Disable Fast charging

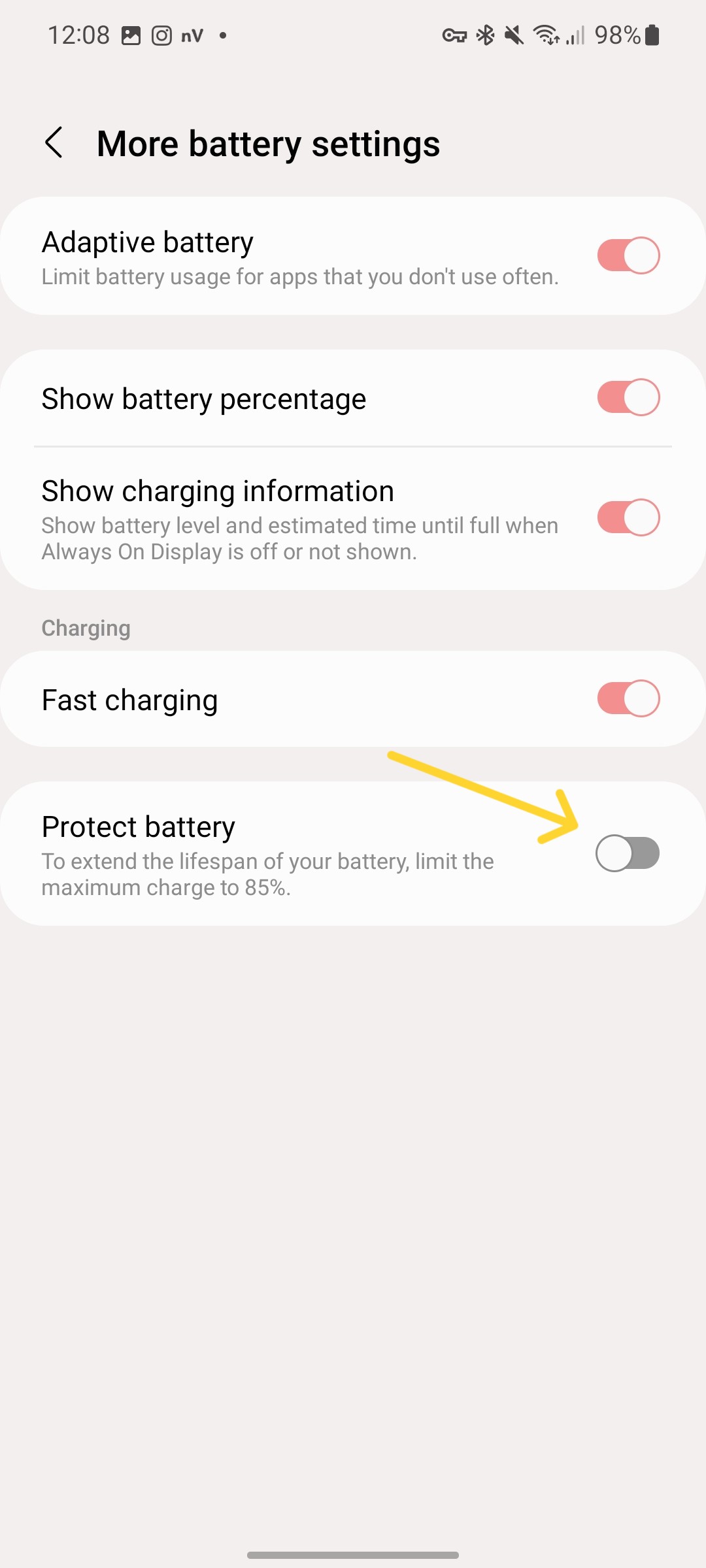[x=628, y=698]
